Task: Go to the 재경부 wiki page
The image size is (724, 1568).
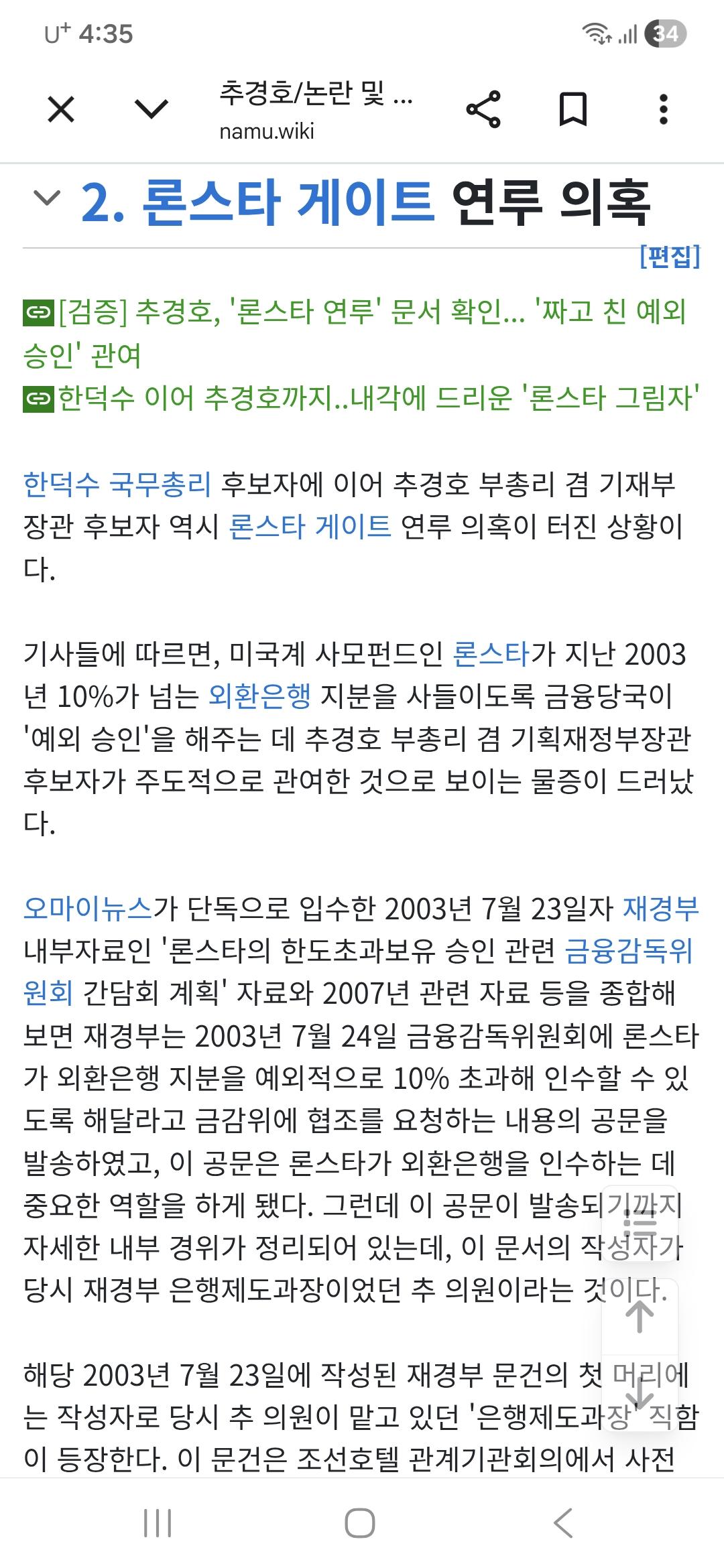Action: (x=661, y=908)
